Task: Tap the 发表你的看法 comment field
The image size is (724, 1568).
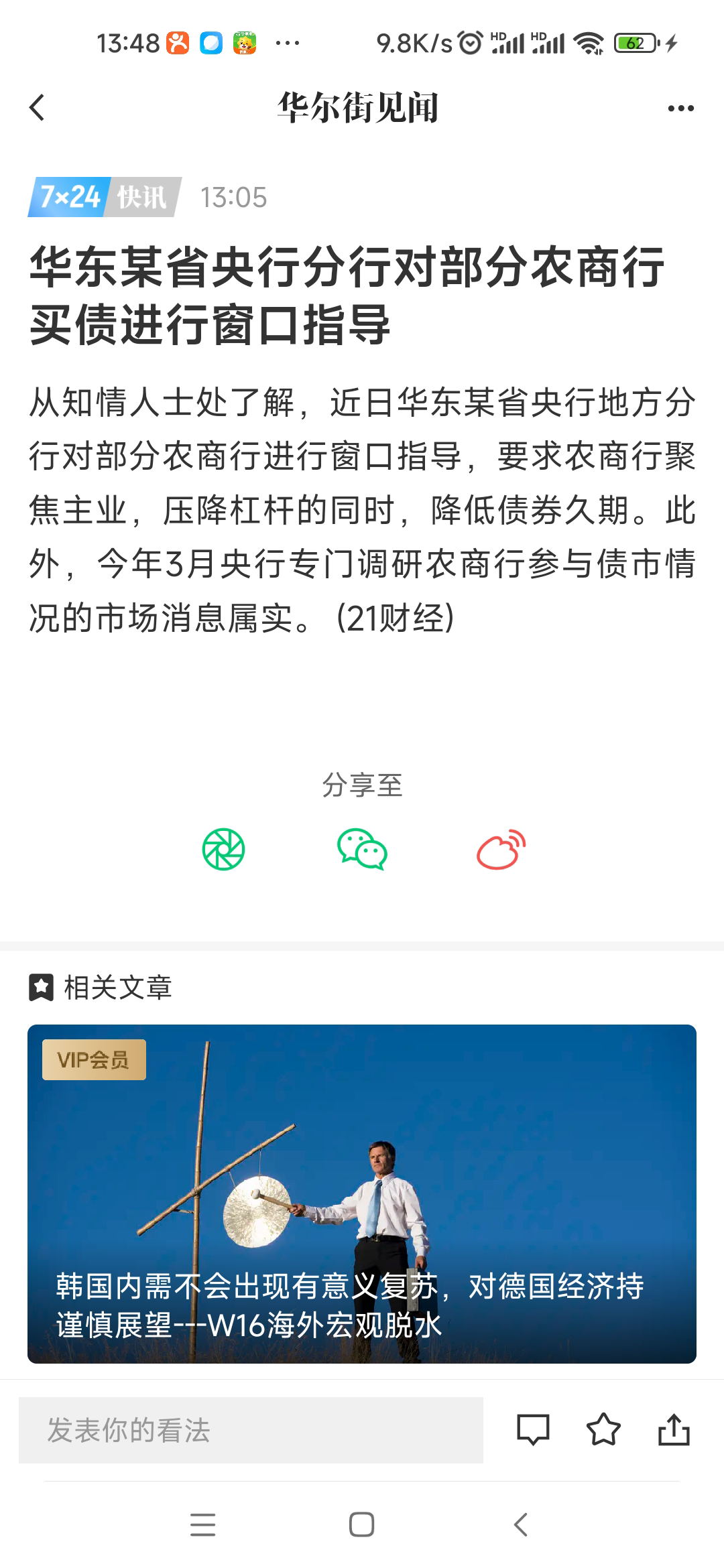Action: click(251, 1430)
